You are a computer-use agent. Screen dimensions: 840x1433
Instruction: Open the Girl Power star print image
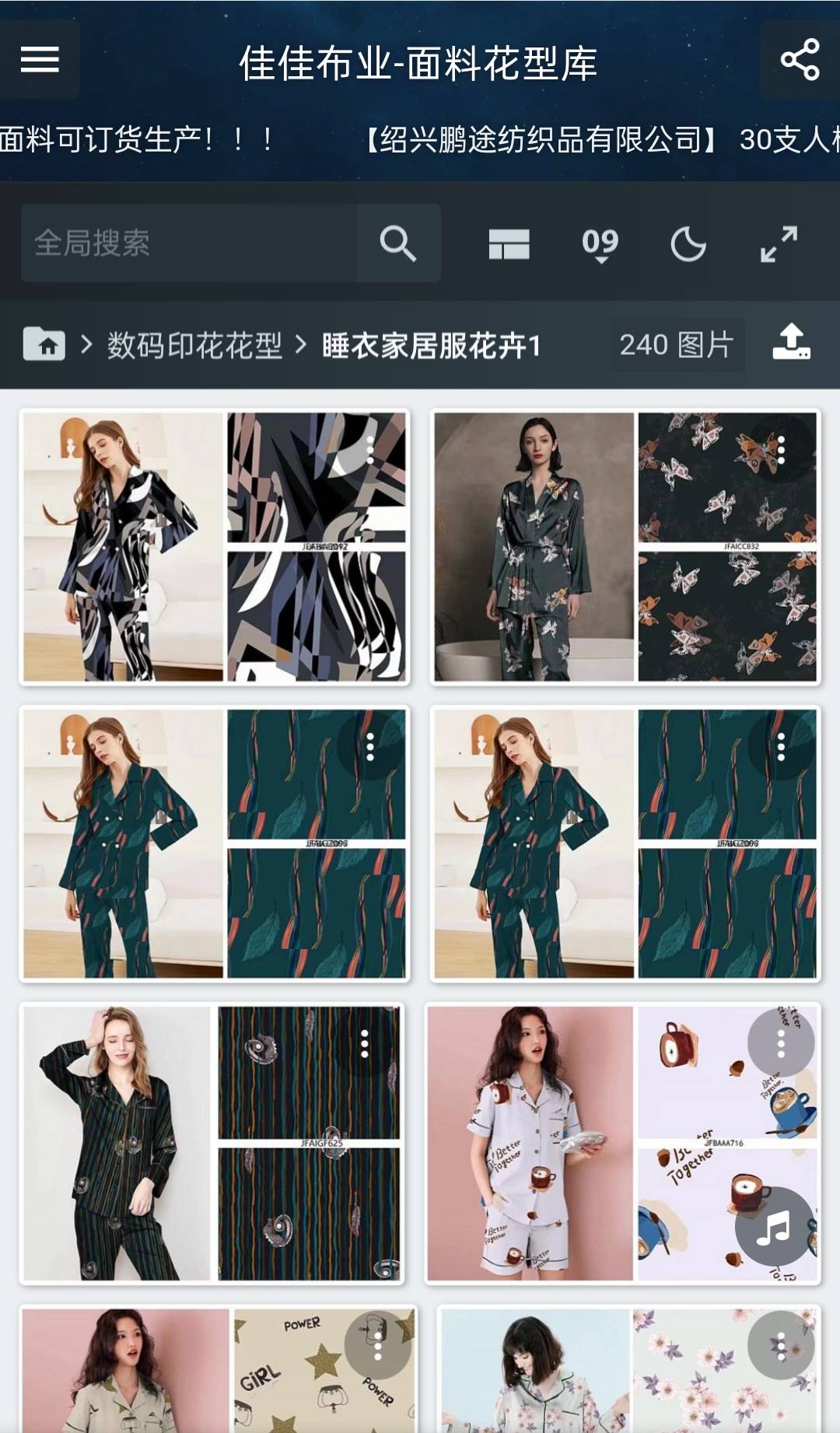218,1369
